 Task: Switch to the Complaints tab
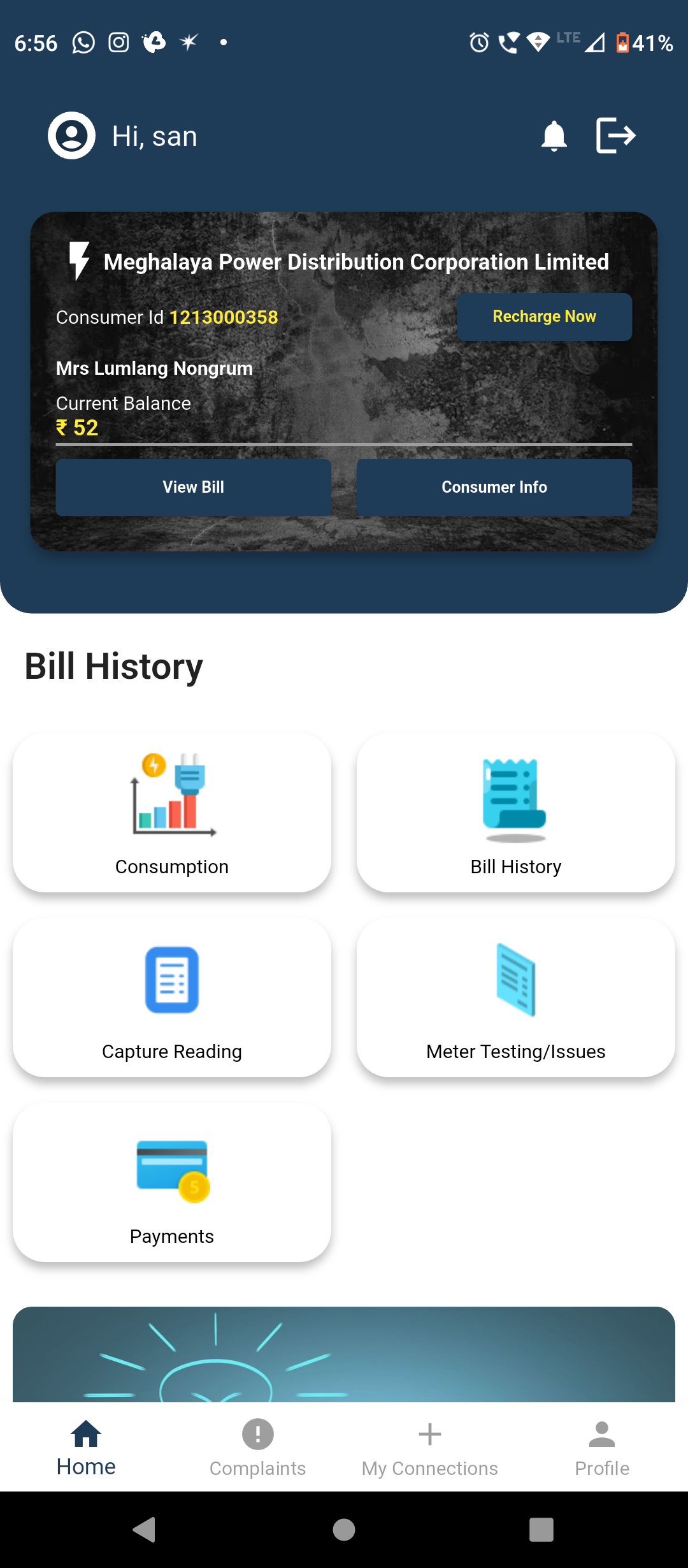click(x=257, y=1447)
